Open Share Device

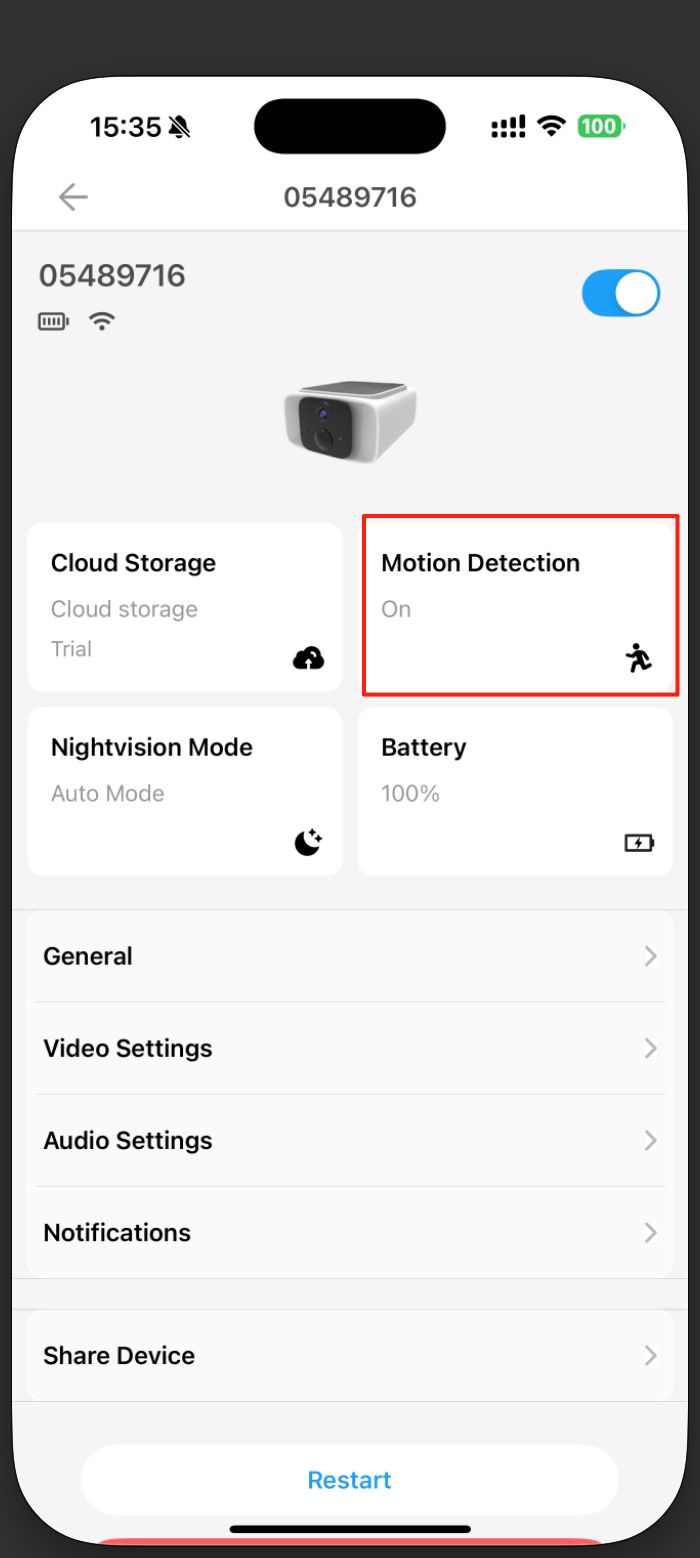[350, 1356]
